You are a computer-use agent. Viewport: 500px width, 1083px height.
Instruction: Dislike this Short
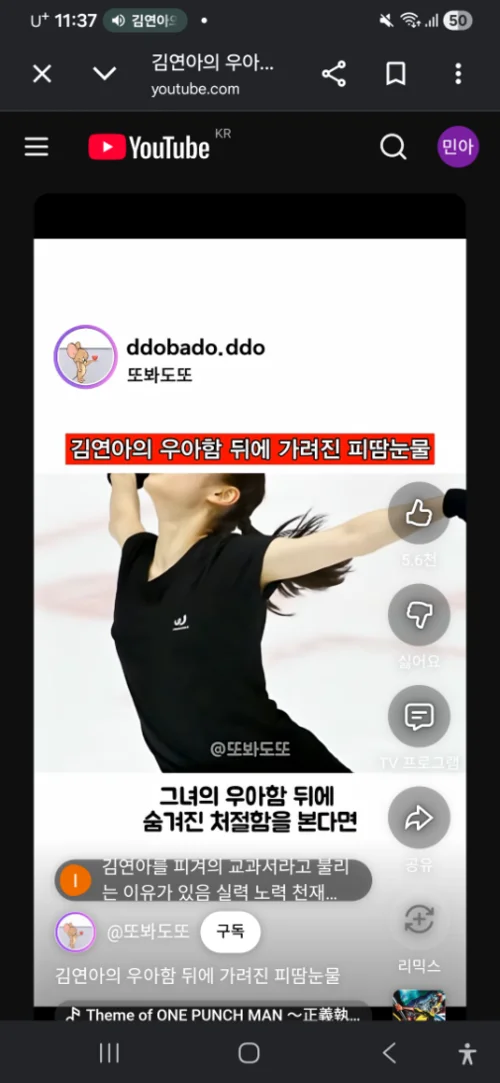[x=419, y=615]
